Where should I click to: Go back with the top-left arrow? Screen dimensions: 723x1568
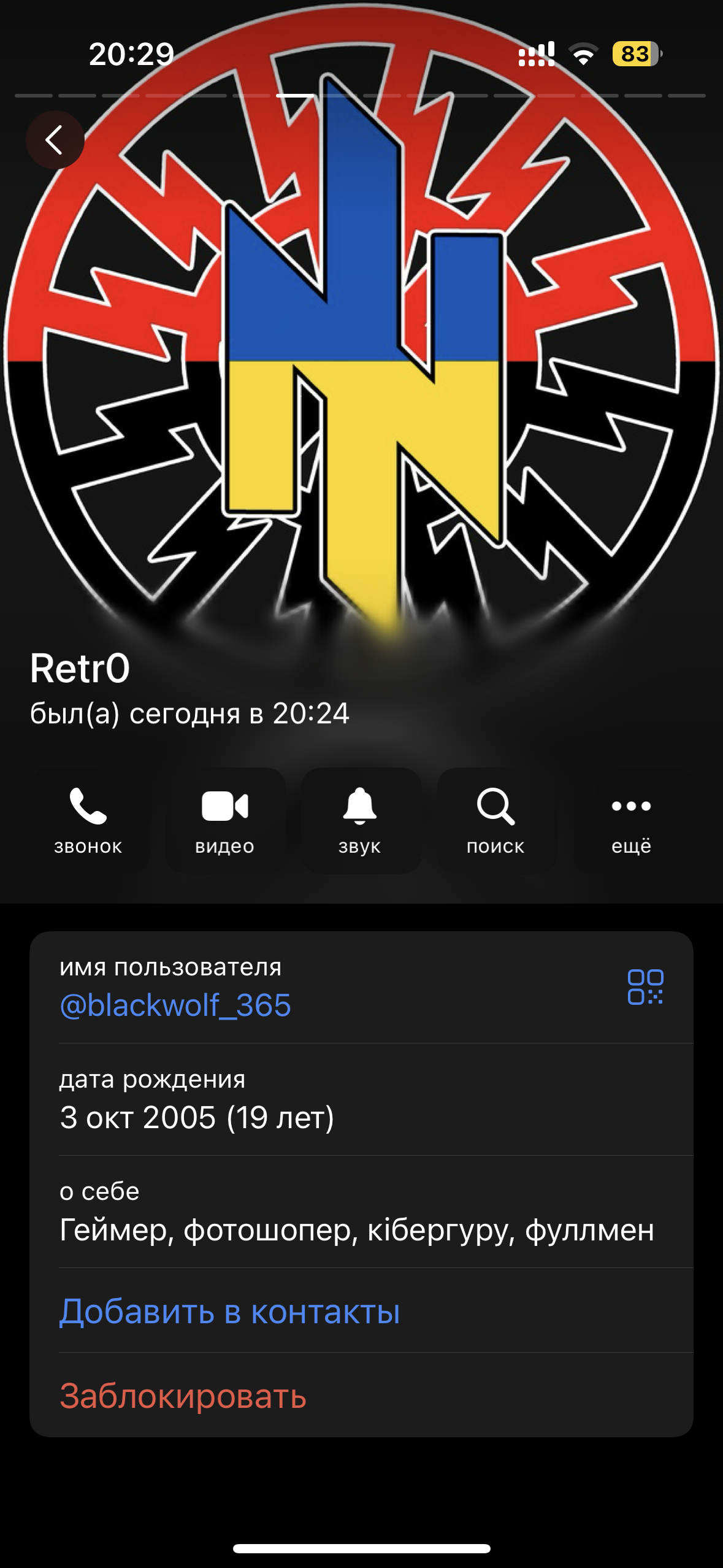[x=55, y=140]
